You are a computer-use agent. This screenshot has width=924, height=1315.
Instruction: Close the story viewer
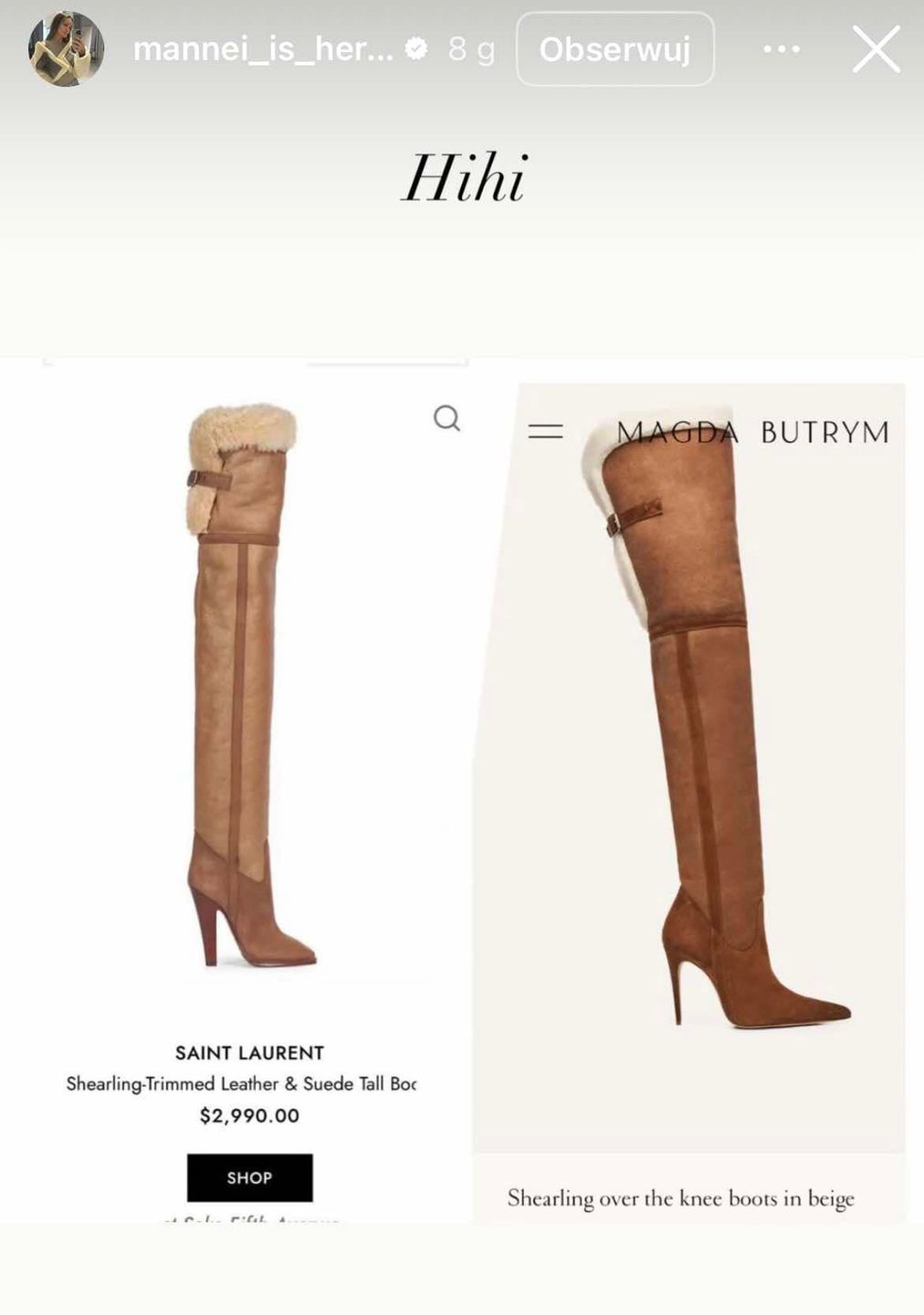pyautogui.click(x=876, y=49)
